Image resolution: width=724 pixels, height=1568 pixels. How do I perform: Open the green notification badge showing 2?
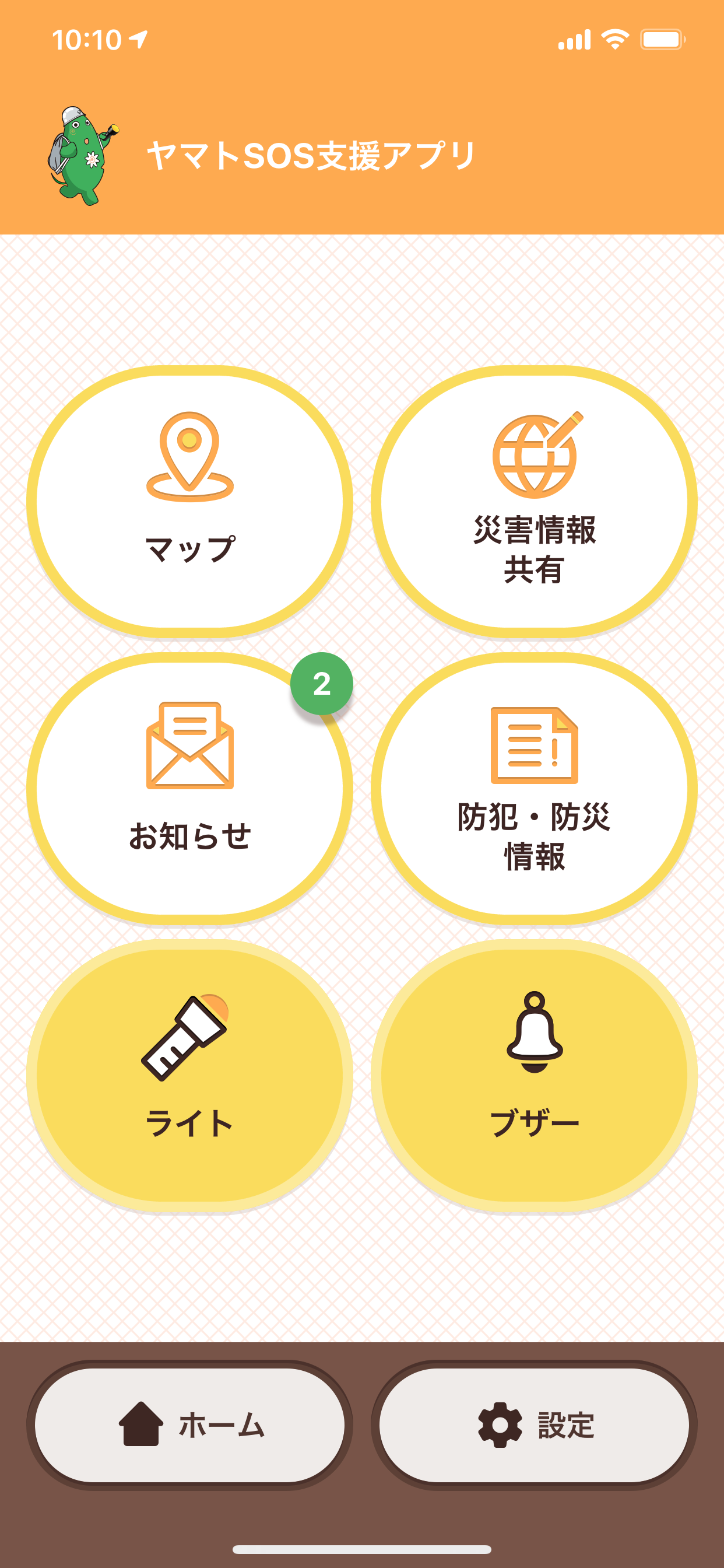click(x=322, y=682)
